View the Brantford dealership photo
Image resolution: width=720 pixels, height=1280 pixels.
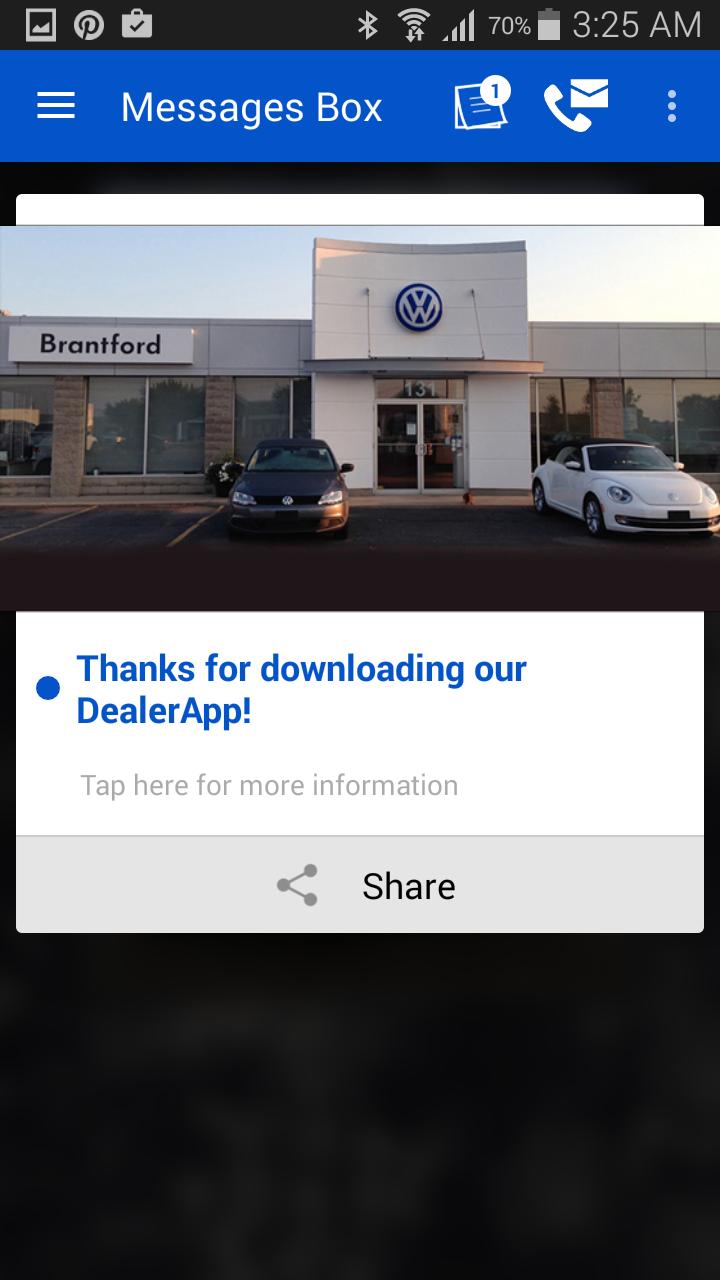point(360,418)
